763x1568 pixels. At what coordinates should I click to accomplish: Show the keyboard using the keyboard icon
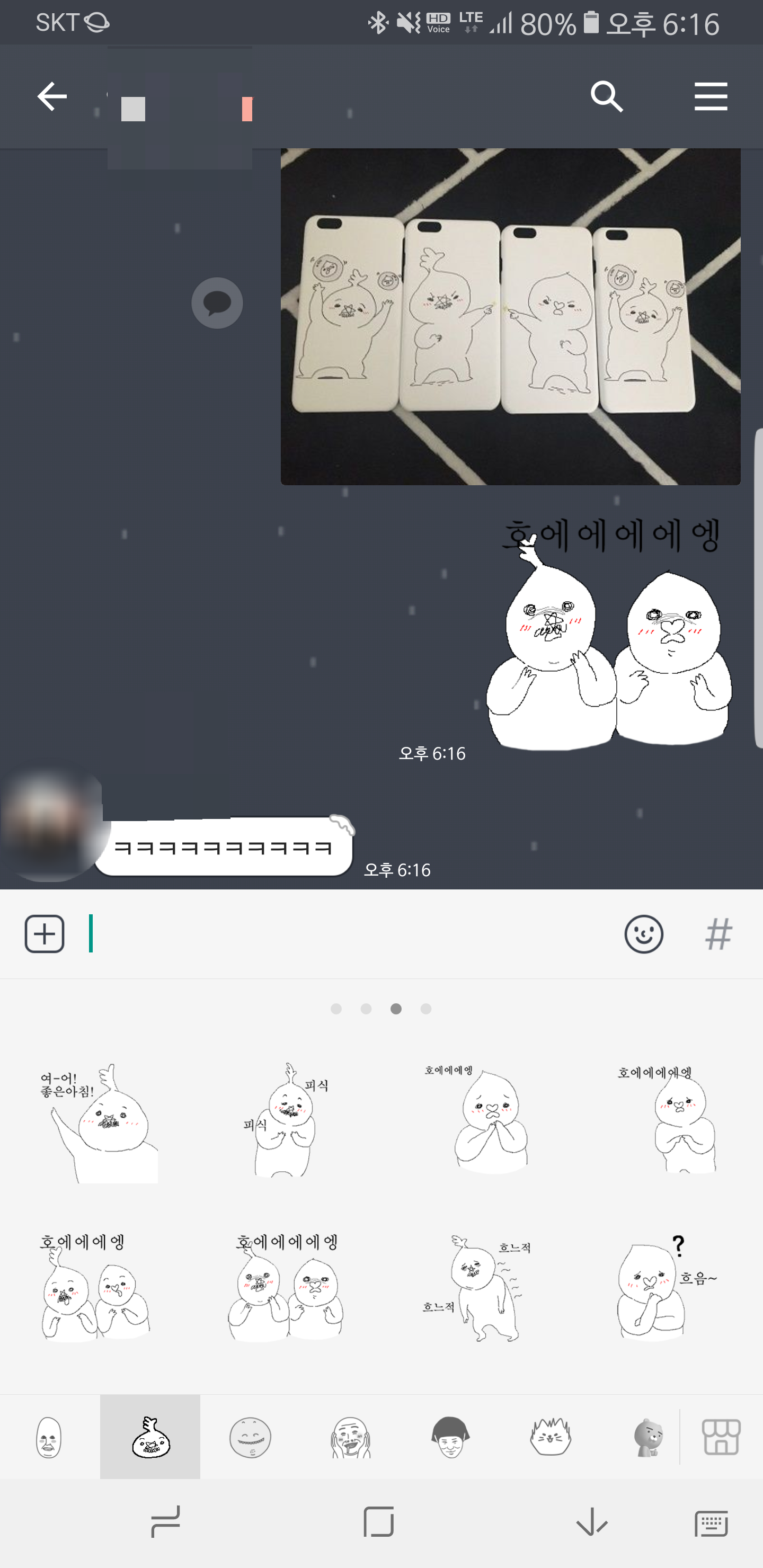[711, 1524]
